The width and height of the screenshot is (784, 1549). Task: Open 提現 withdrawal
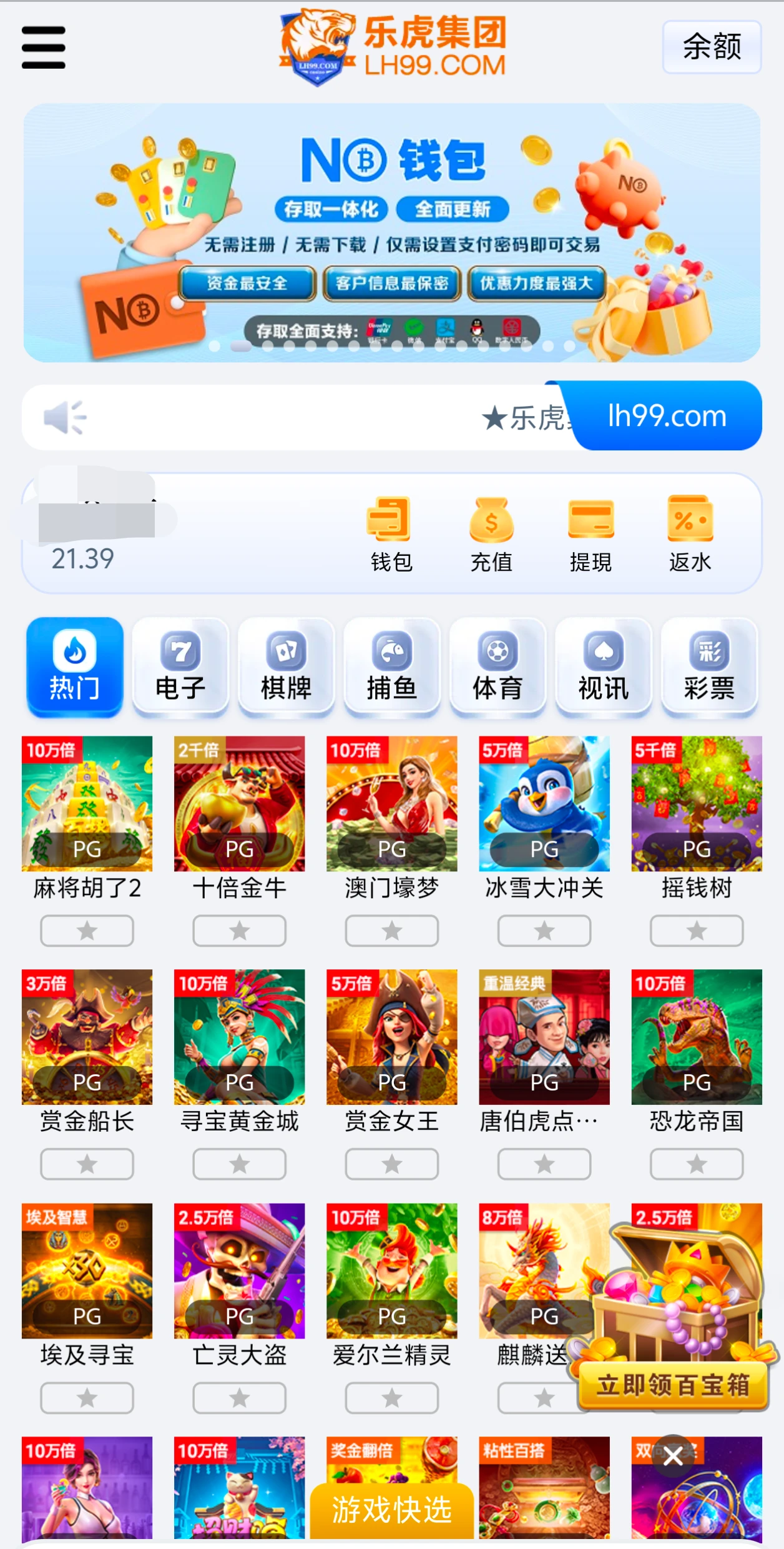tap(590, 535)
